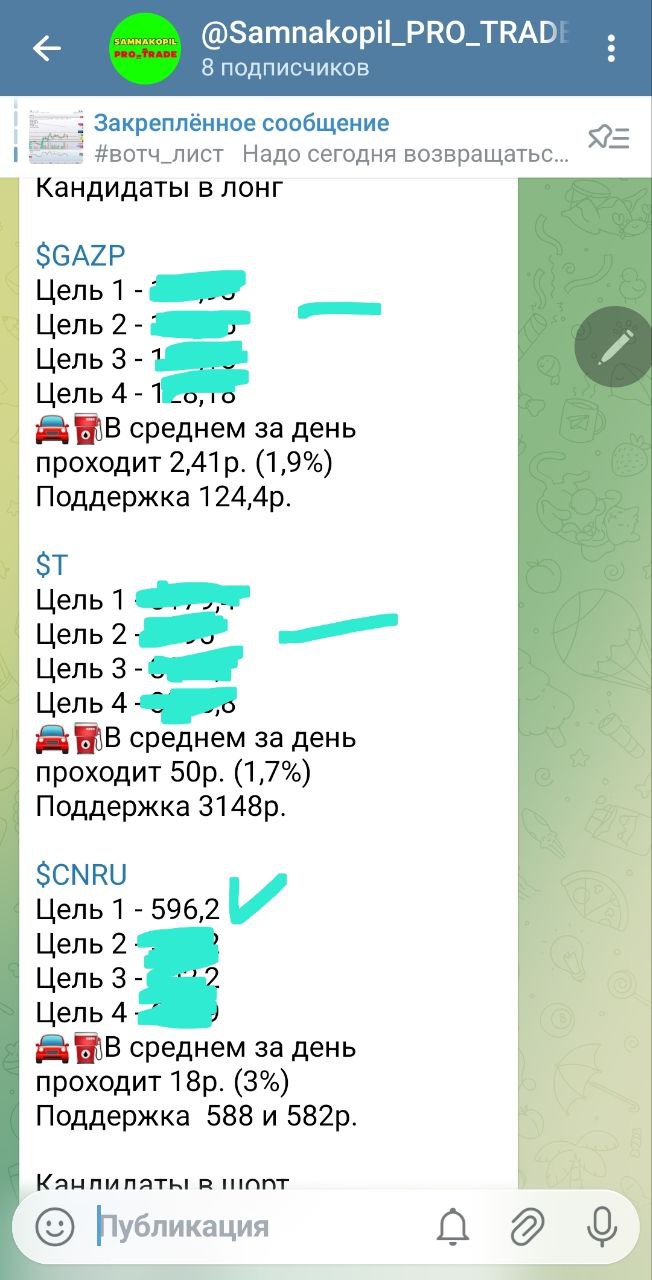Open the emoji picker
Screen dimensions: 652x1280
[x=55, y=1226]
